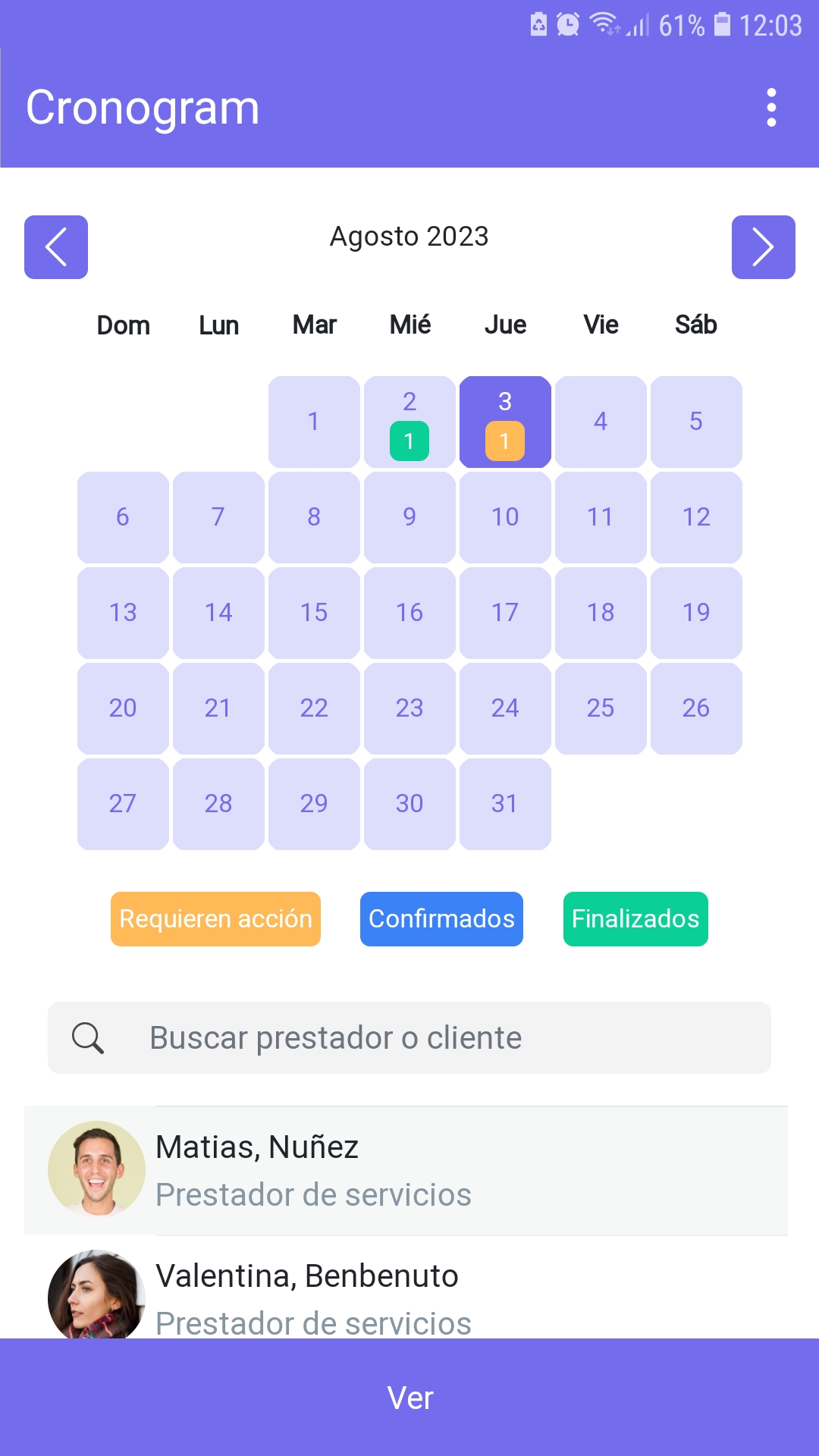819x1456 pixels.
Task: Open the Agosto 2023 month title
Action: point(409,236)
